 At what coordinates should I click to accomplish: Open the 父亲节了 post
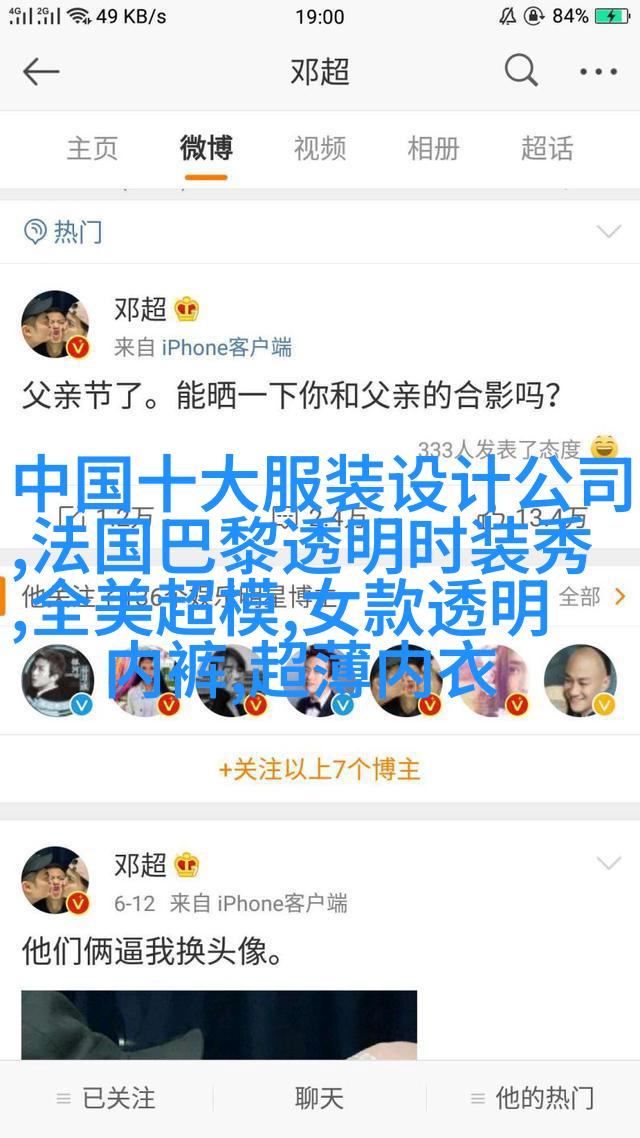[x=290, y=397]
